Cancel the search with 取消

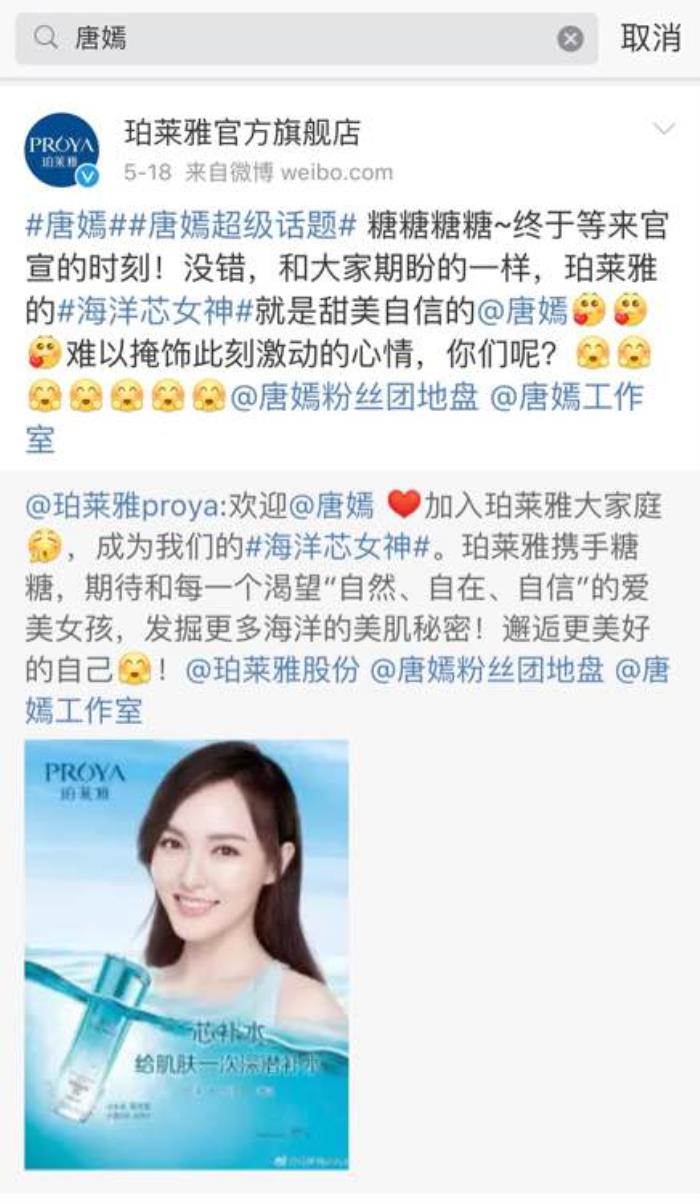pyautogui.click(x=650, y=38)
